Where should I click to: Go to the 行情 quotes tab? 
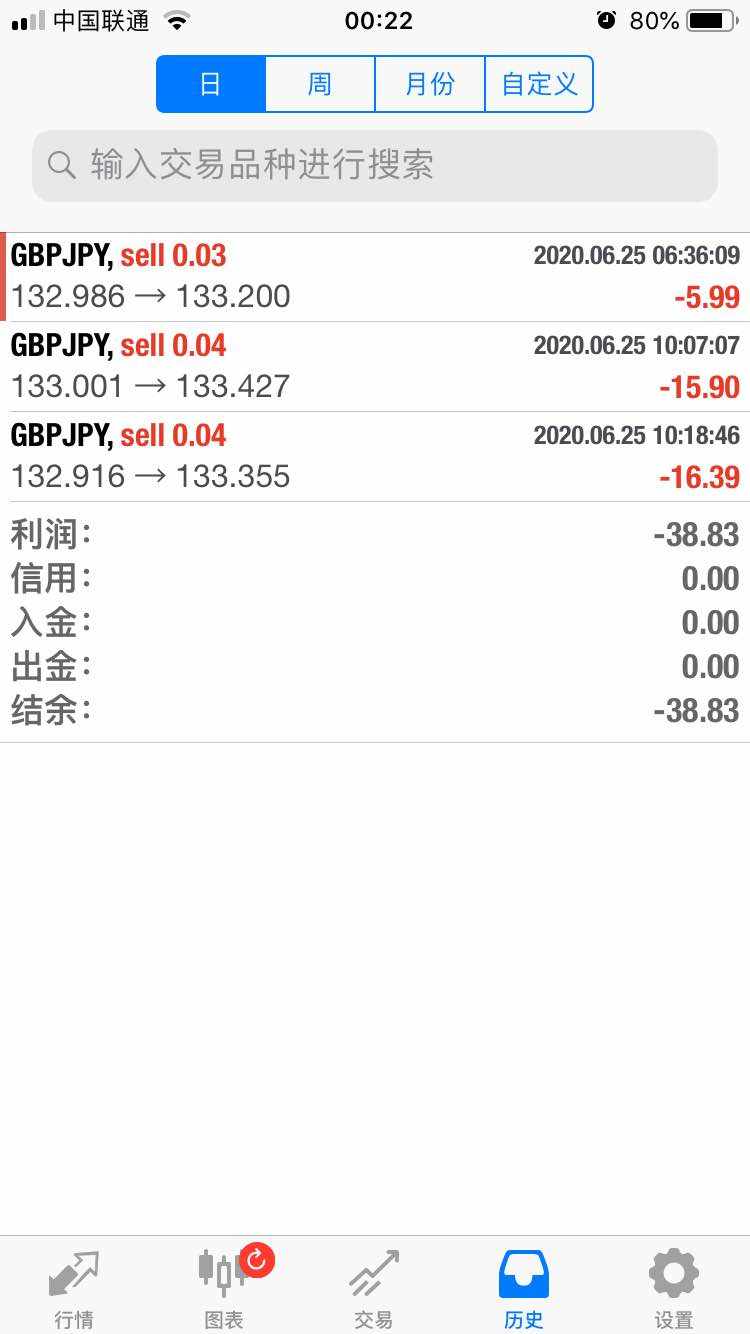[74, 1288]
